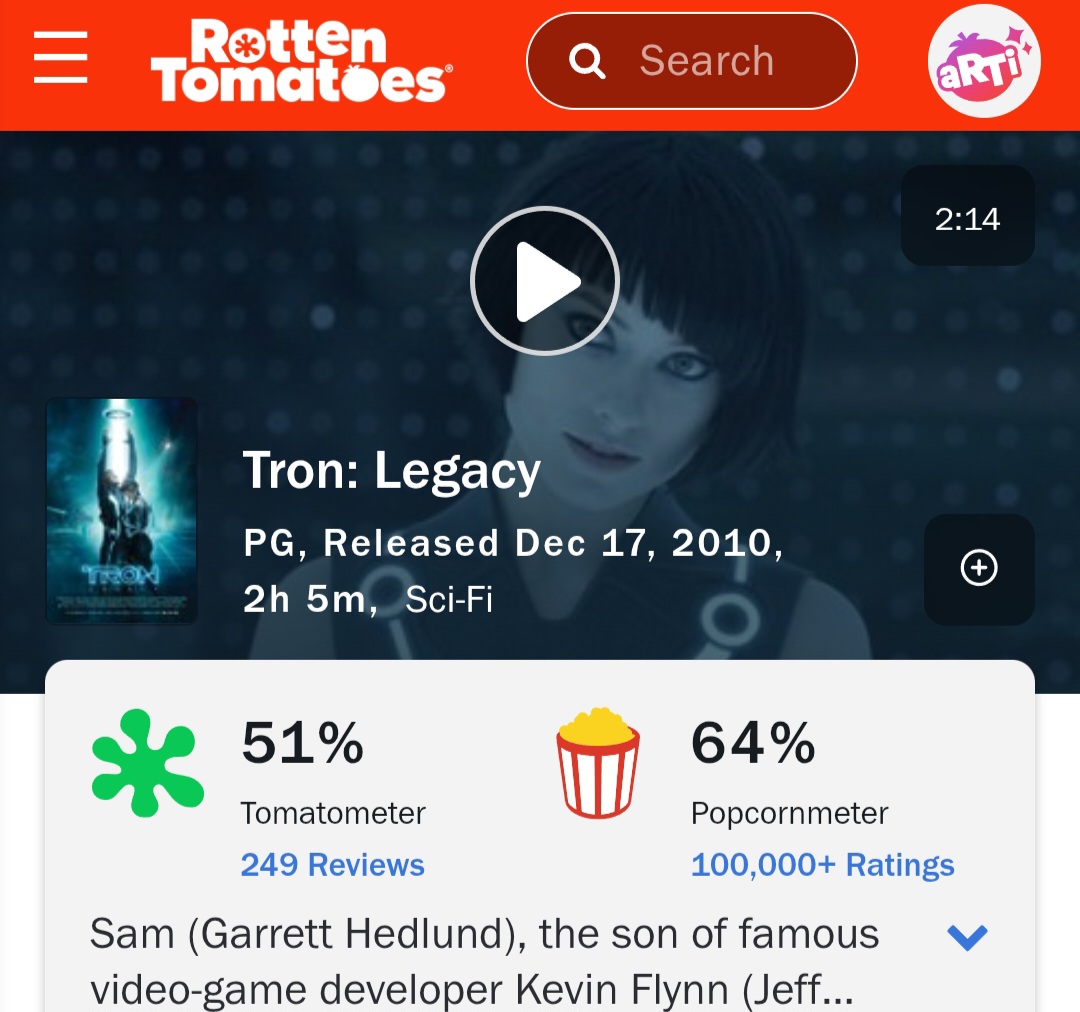Image resolution: width=1080 pixels, height=1012 pixels.
Task: Open the Tron: Legacy poster image
Action: pos(121,511)
